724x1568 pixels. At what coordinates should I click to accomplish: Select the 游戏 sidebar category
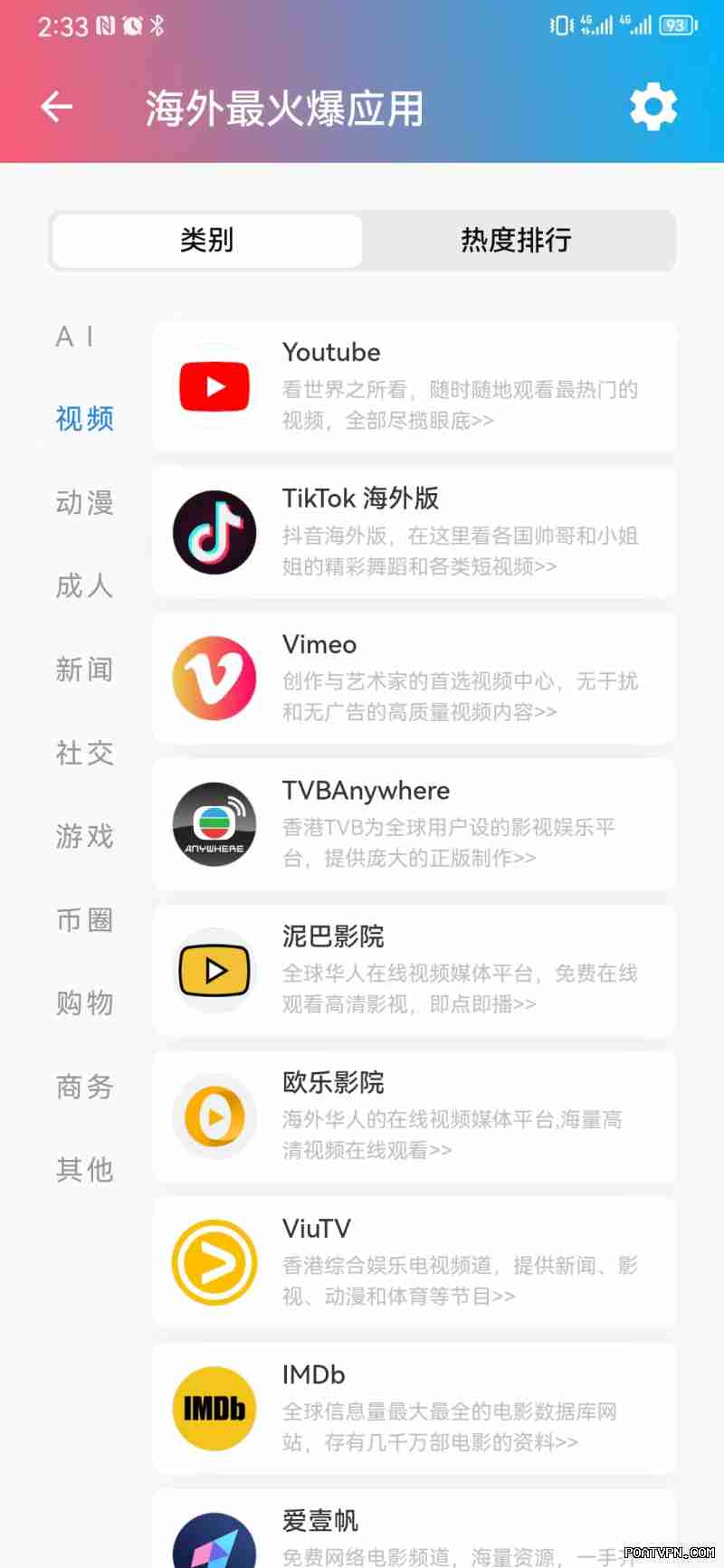coord(84,837)
